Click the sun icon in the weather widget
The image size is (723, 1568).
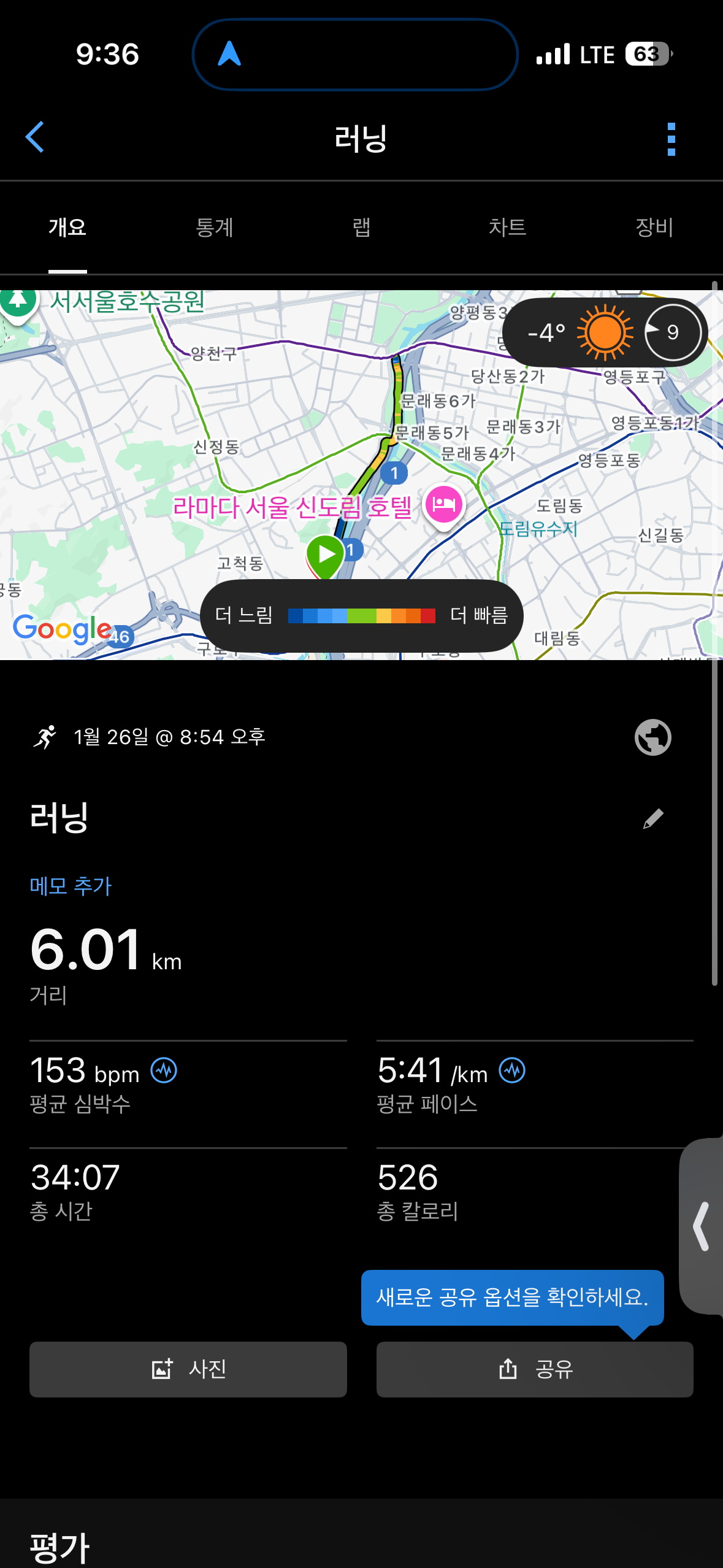point(606,332)
